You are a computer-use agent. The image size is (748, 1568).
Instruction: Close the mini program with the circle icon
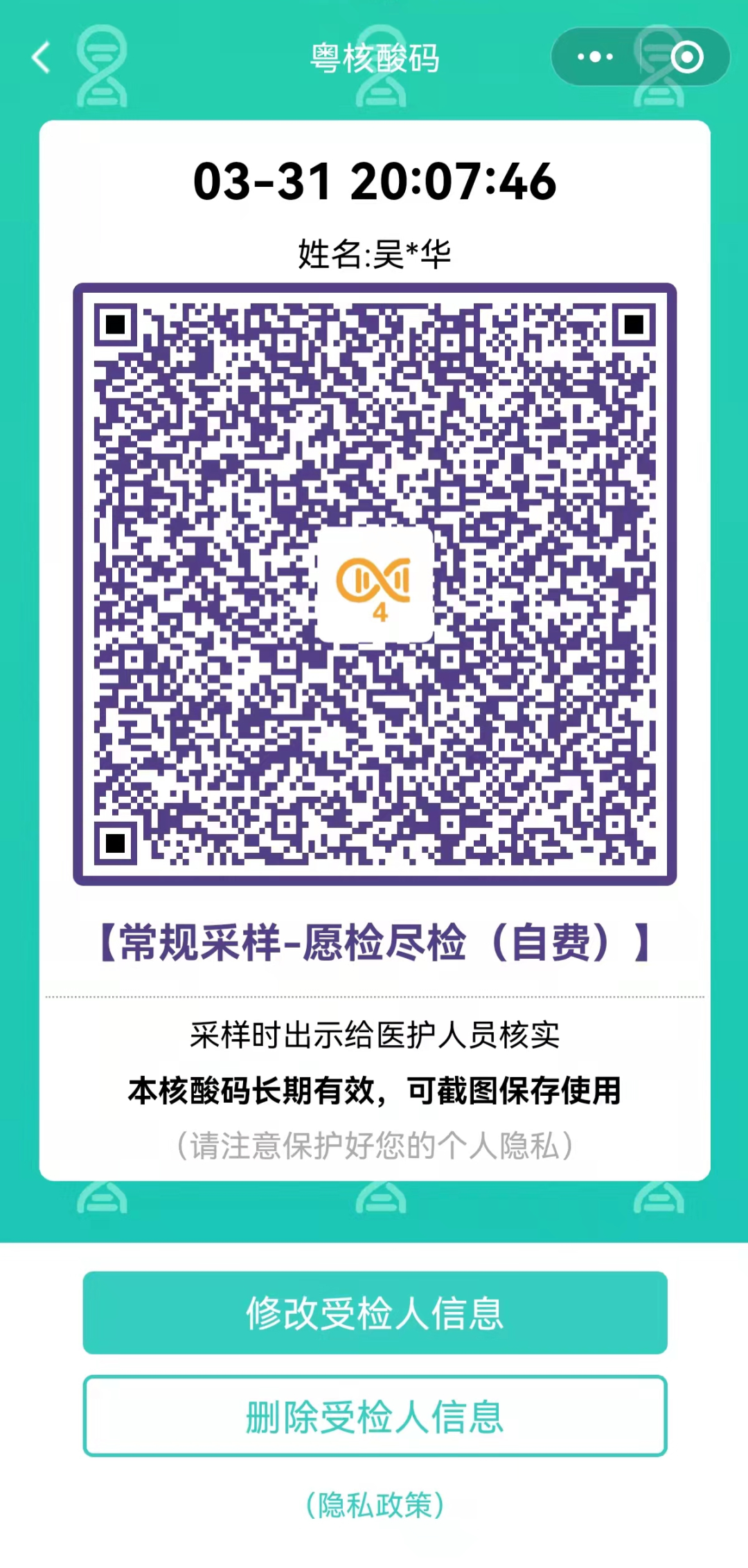click(x=686, y=57)
